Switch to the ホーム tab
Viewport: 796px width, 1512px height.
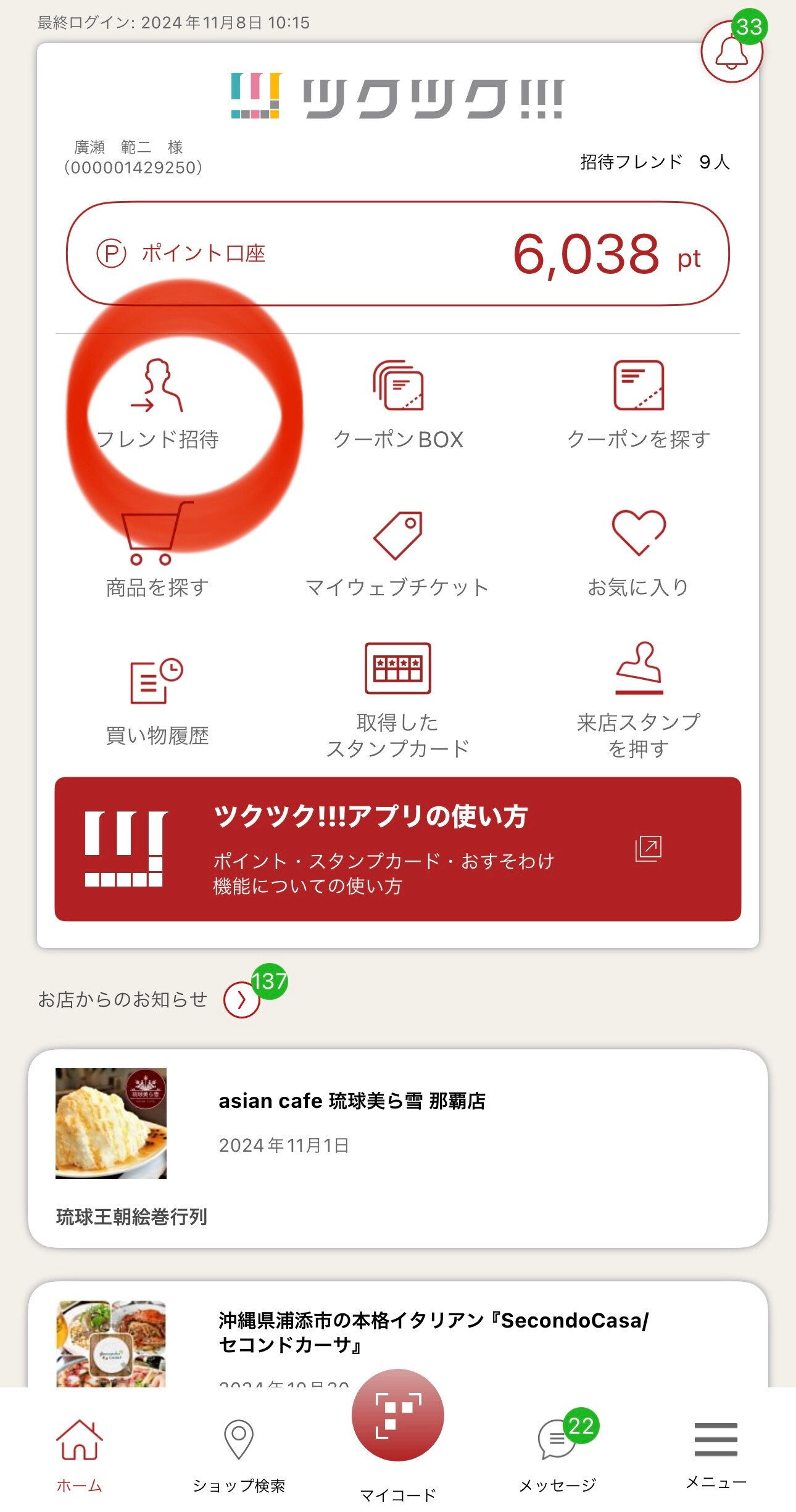[x=79, y=1453]
